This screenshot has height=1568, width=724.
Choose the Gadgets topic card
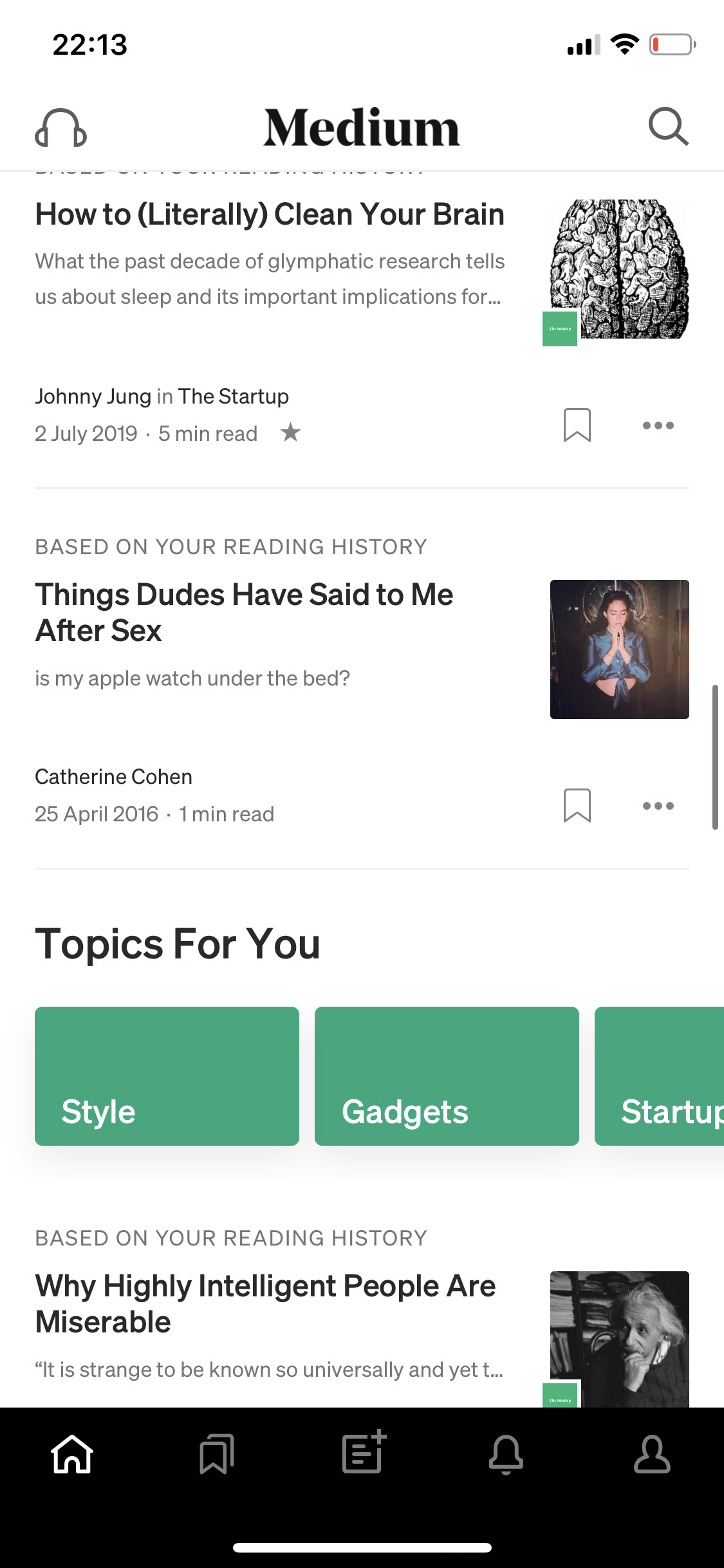(446, 1077)
